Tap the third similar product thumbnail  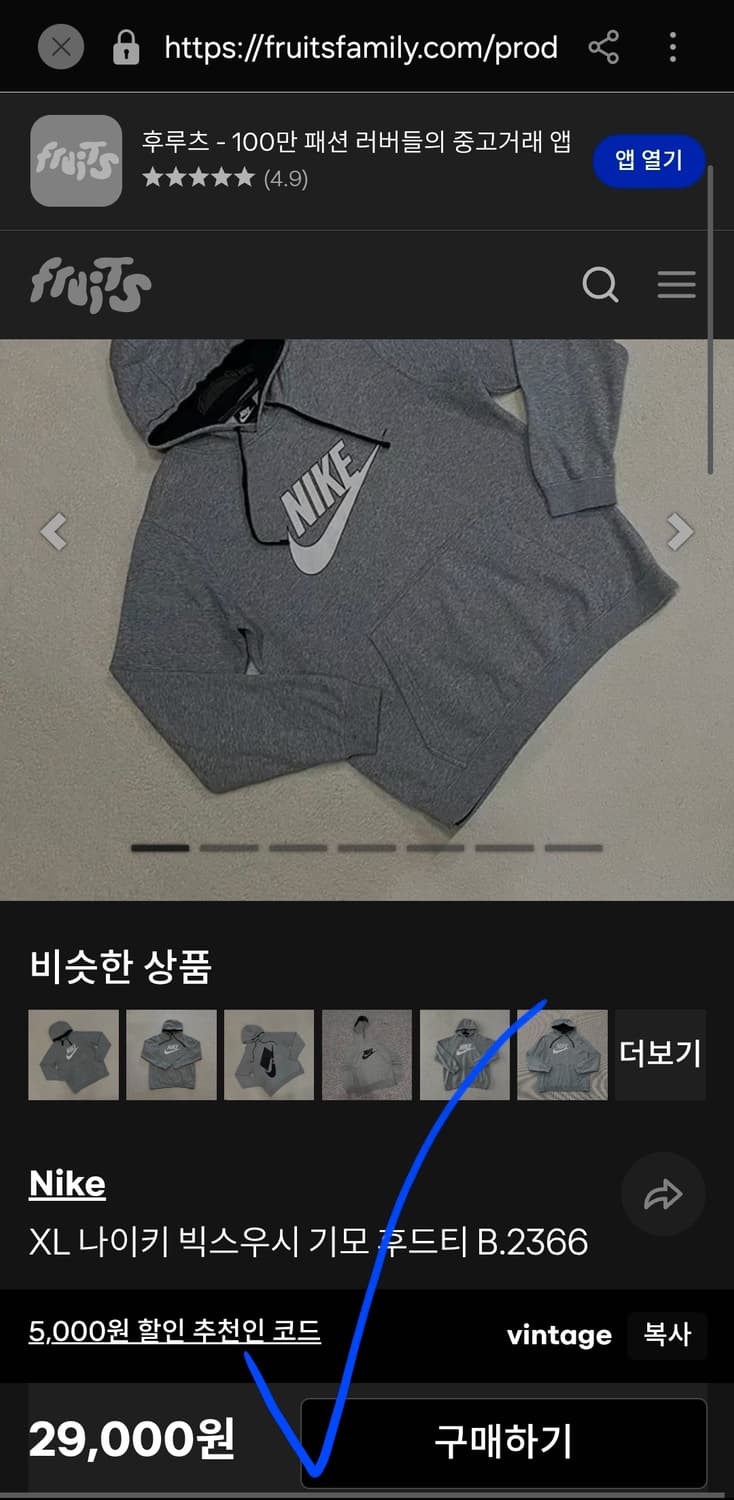pos(269,1054)
